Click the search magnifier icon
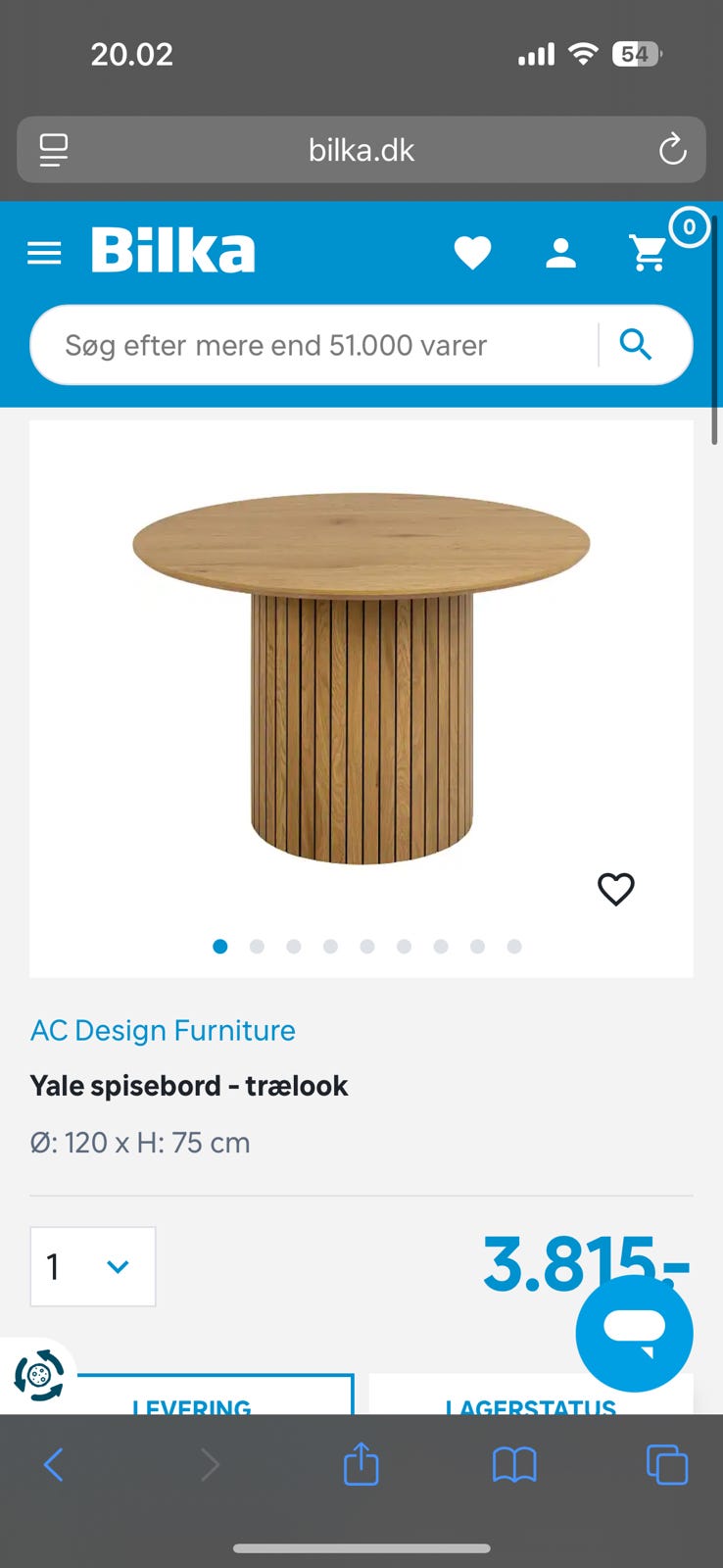 point(635,344)
